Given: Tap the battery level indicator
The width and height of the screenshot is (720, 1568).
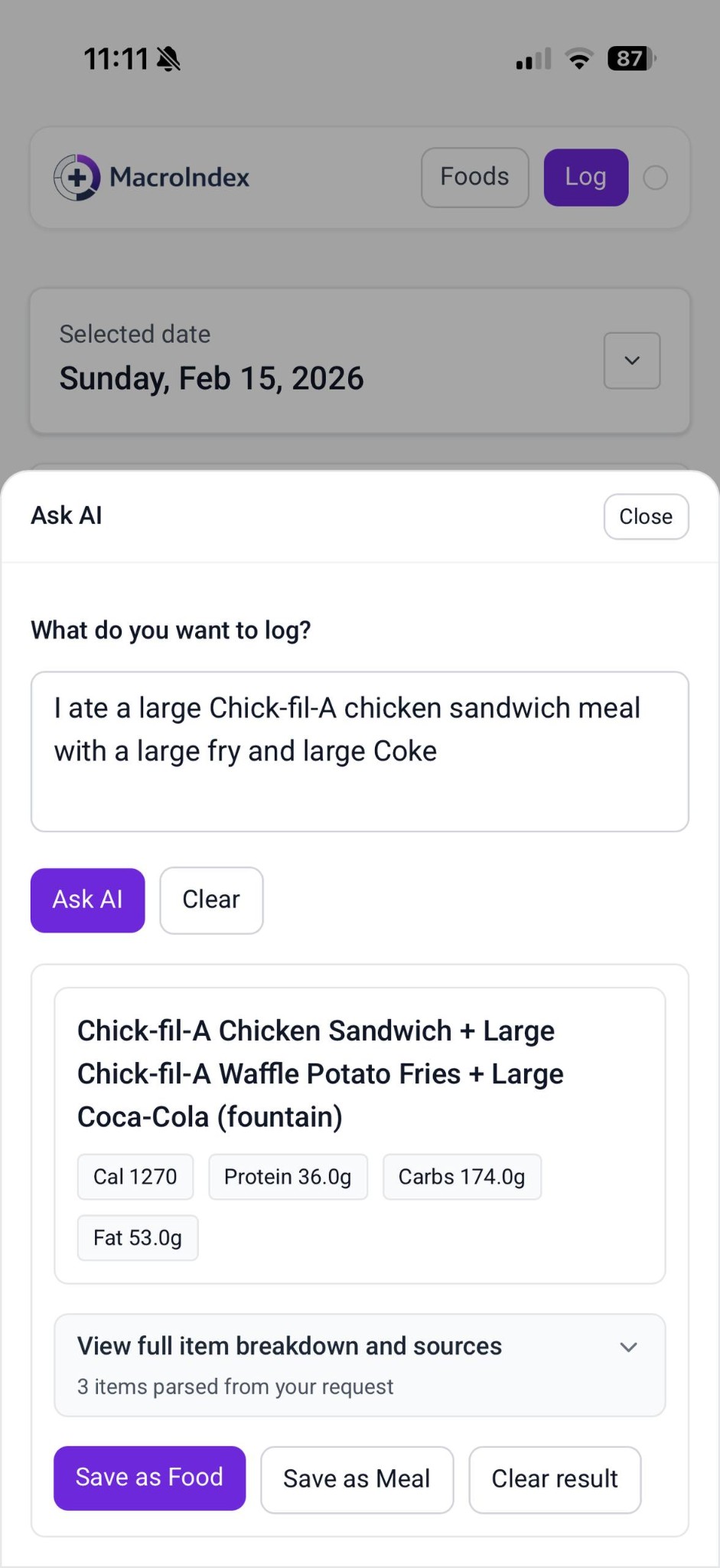Looking at the screenshot, I should 629,58.
